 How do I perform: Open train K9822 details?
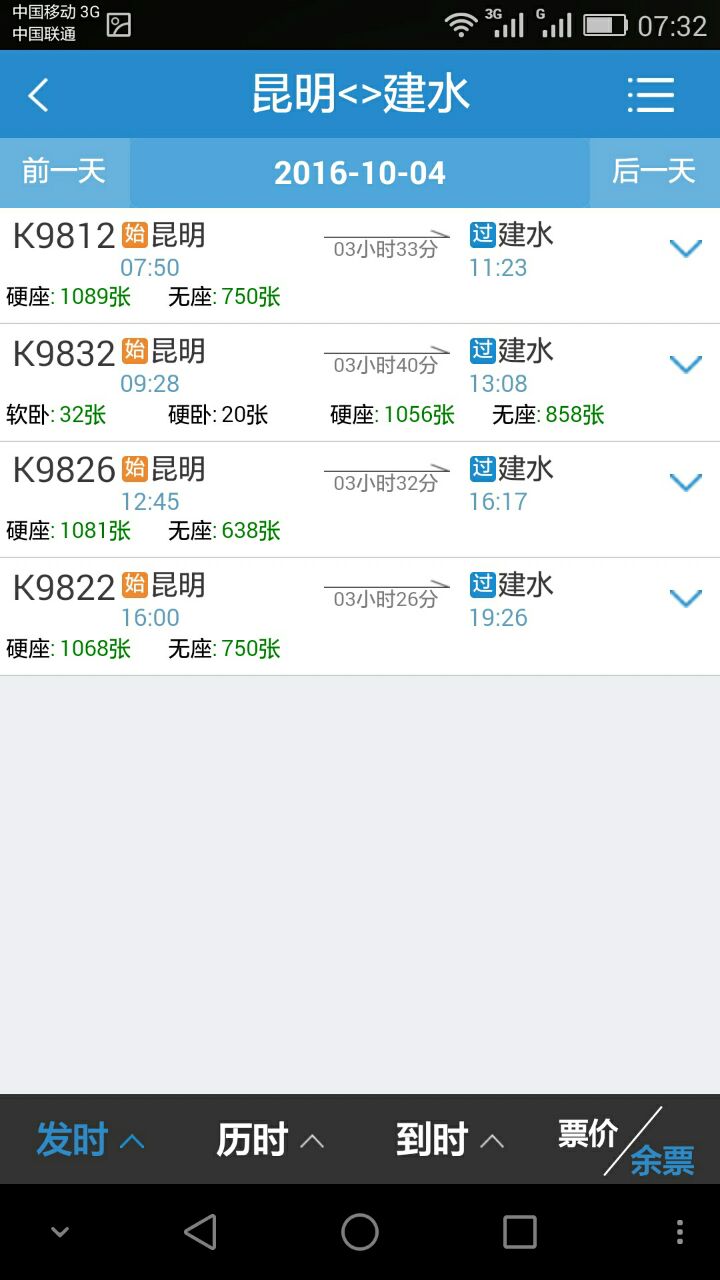coord(360,617)
